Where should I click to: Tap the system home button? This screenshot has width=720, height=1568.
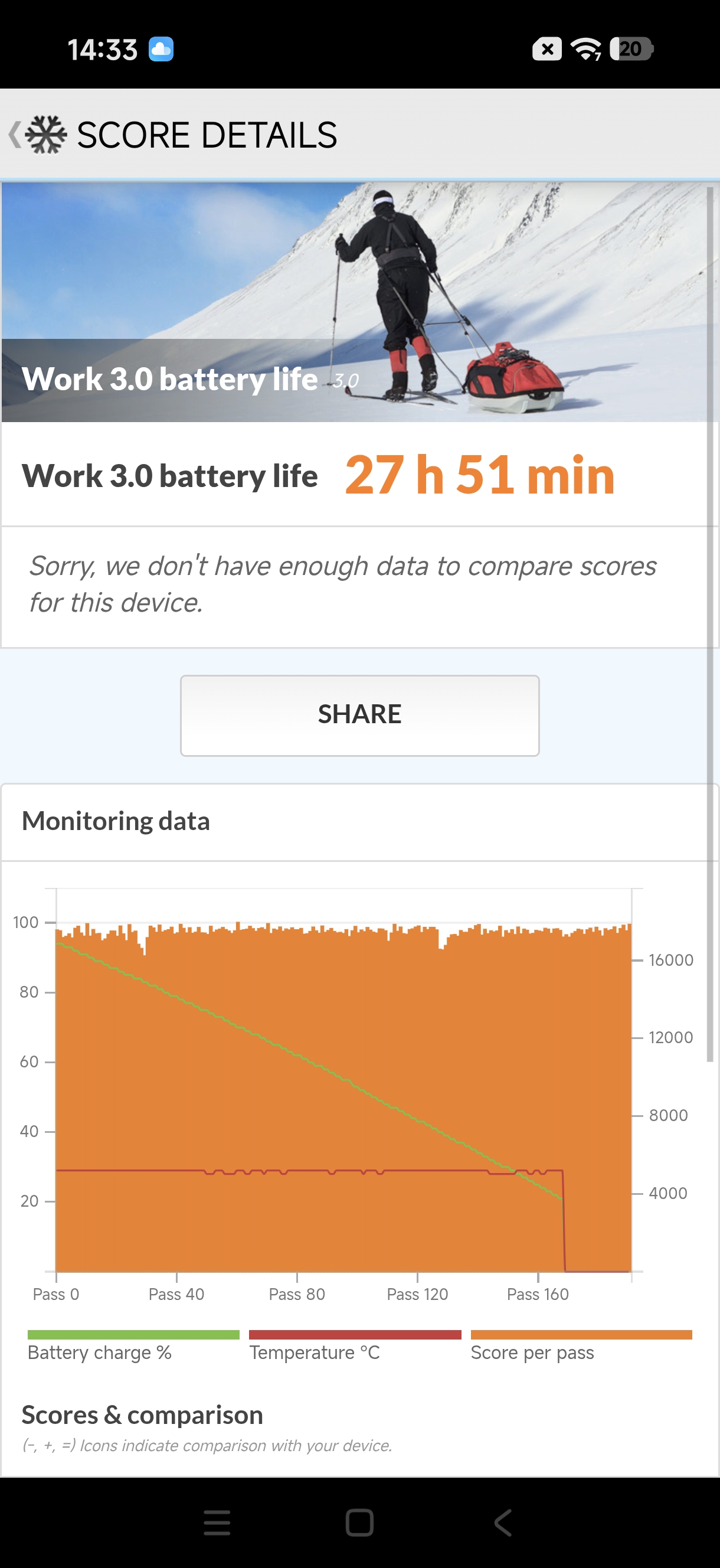(x=359, y=1523)
